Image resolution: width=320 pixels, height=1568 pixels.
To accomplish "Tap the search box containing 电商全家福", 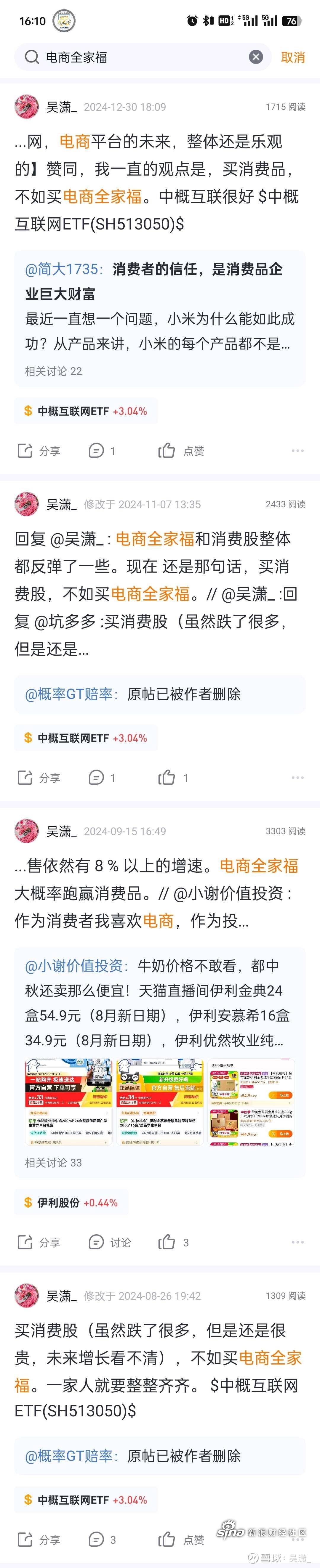I will click(140, 57).
